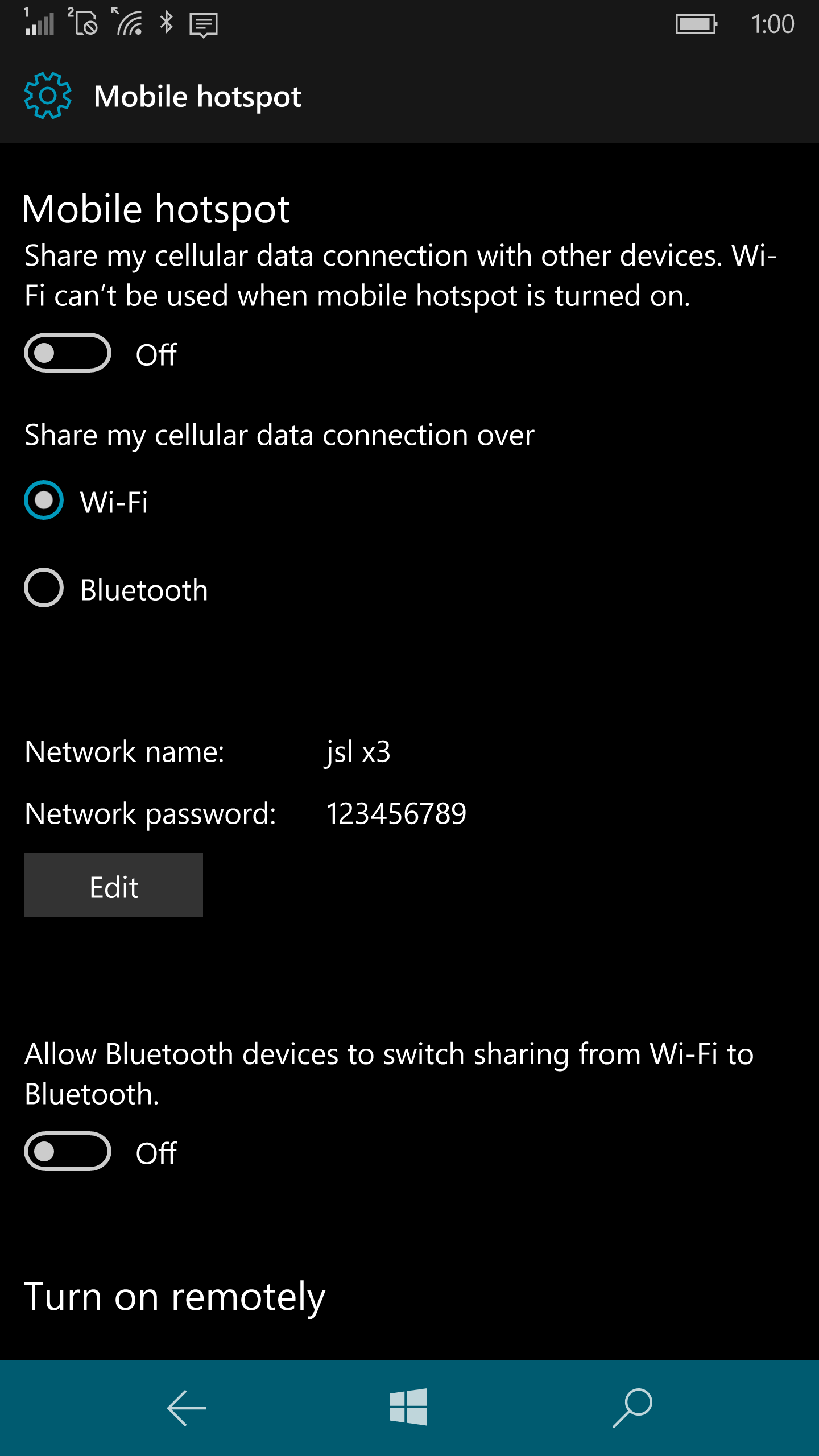Turn on the Mobile hotspot toggle
The width and height of the screenshot is (819, 1456).
67,353
